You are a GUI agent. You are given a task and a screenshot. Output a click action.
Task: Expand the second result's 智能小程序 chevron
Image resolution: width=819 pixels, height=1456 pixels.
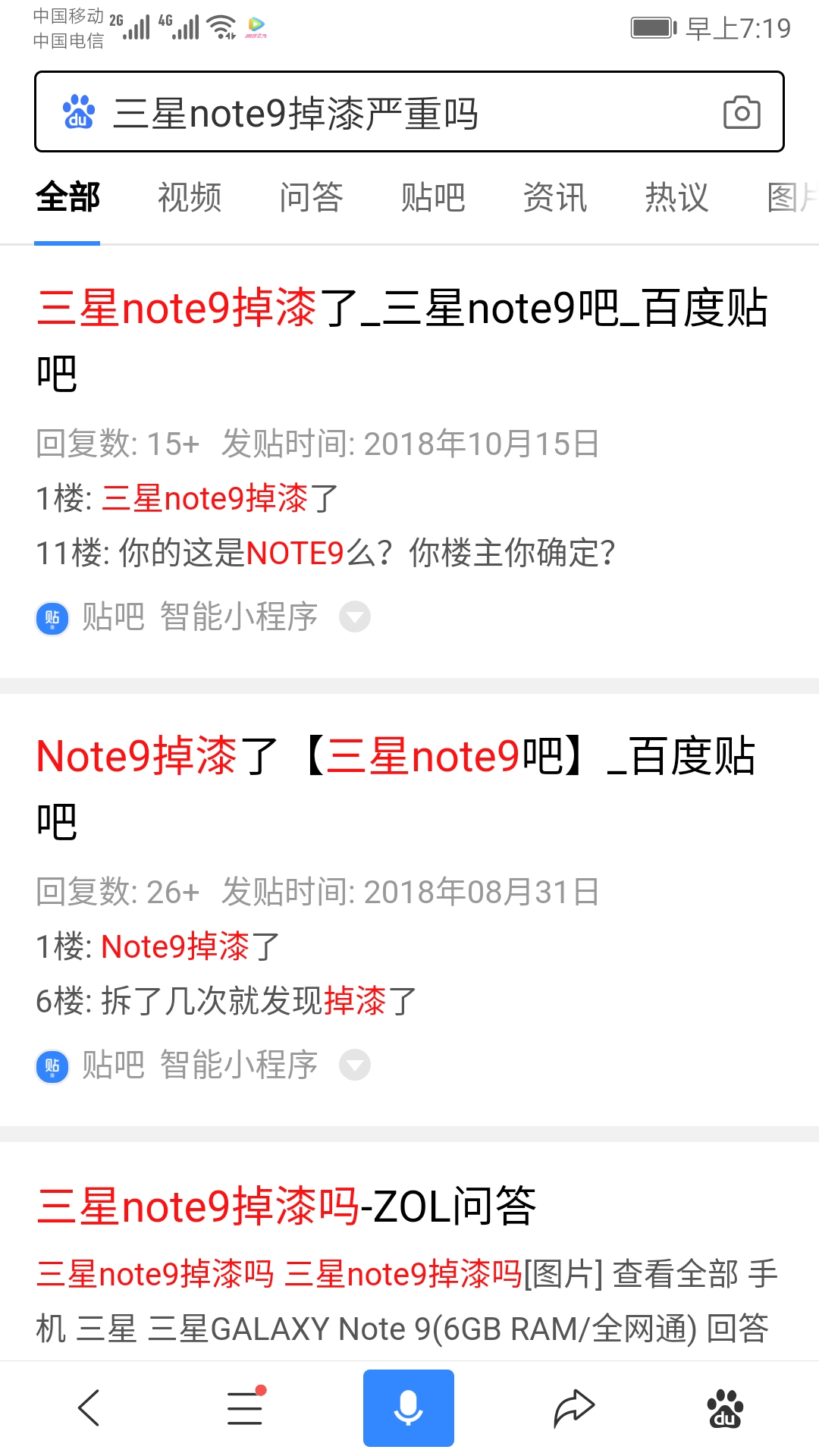tap(355, 1065)
